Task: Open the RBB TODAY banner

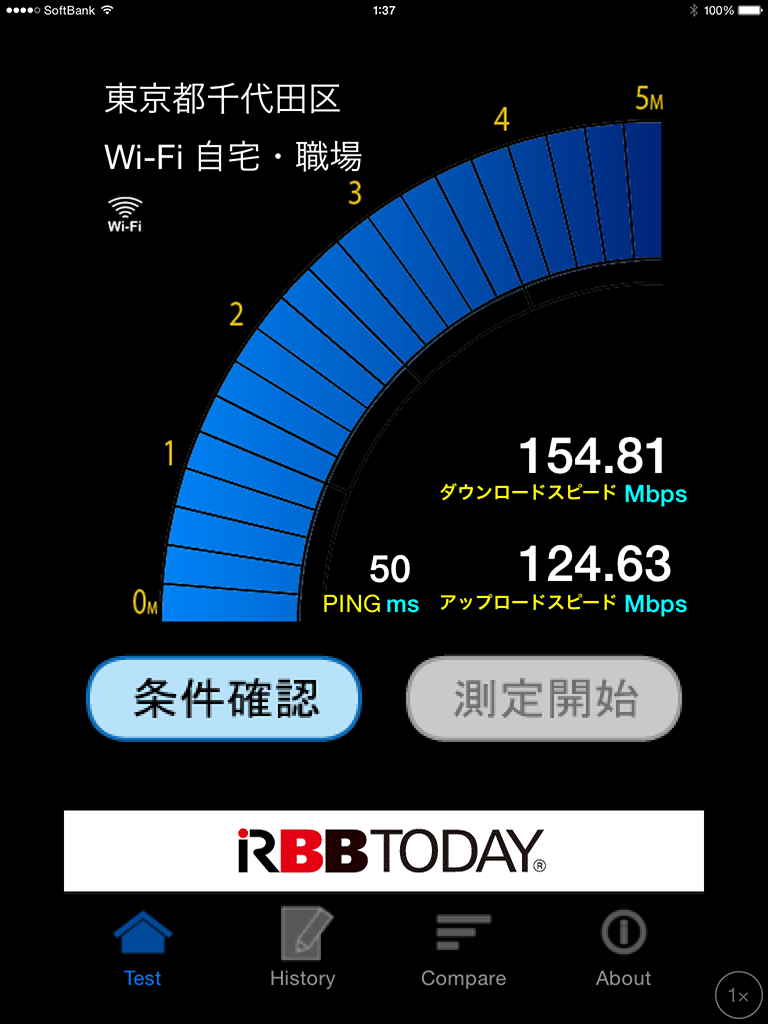Action: pyautogui.click(x=384, y=851)
